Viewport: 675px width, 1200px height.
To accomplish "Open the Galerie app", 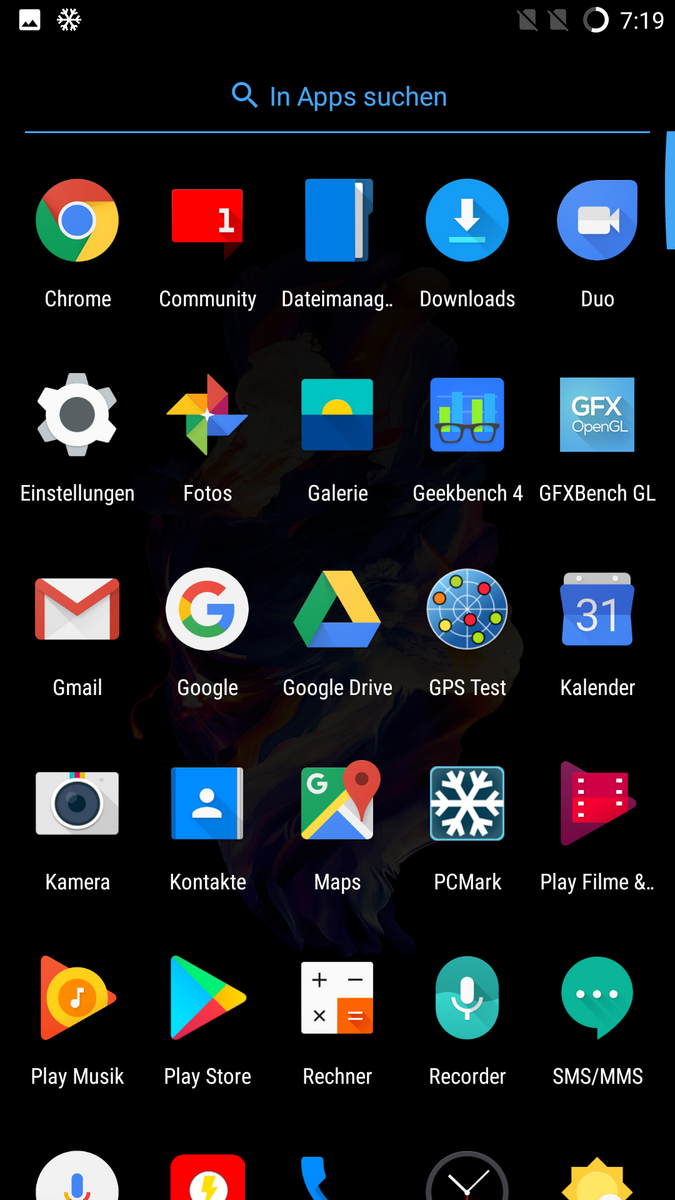I will (x=338, y=415).
